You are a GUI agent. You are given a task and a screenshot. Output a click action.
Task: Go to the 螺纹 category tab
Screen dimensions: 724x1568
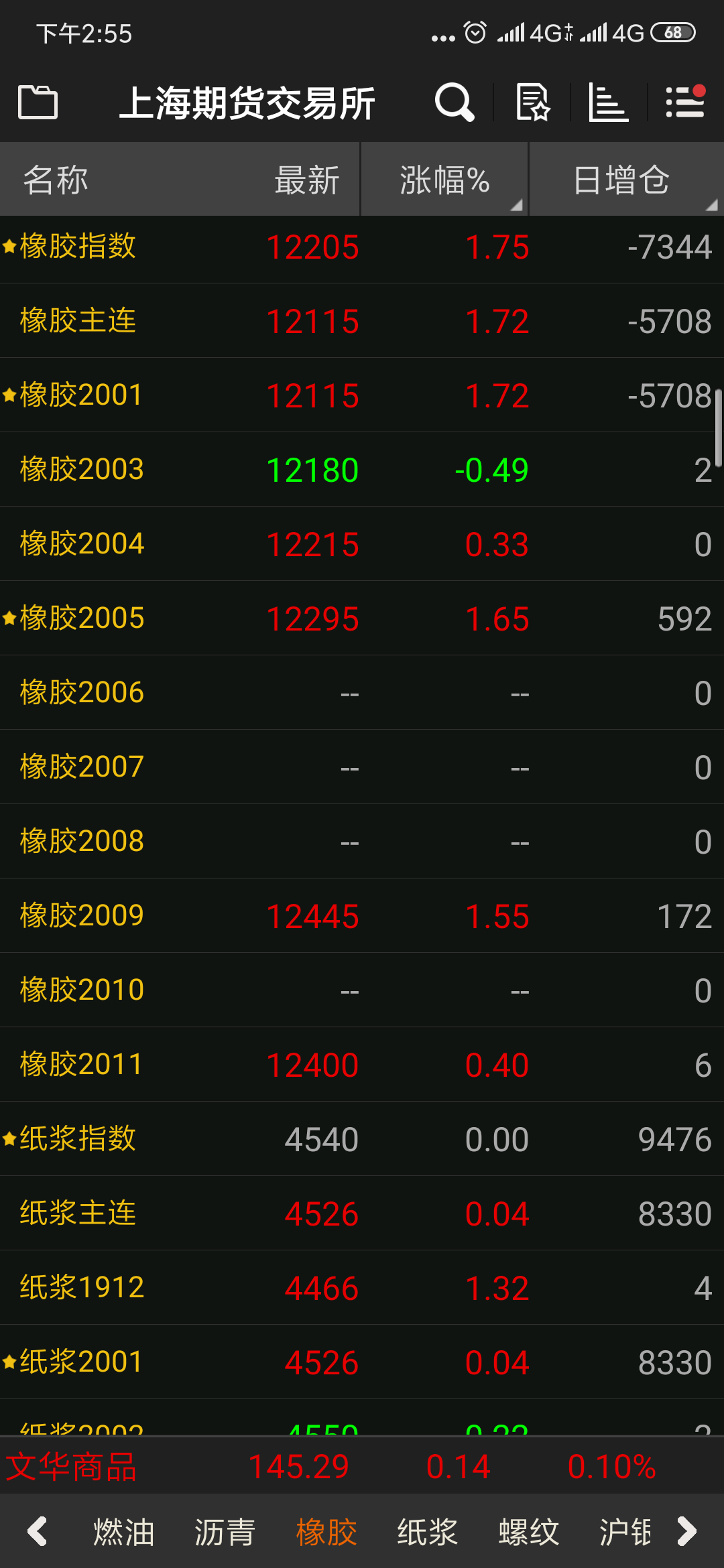pos(529,1532)
